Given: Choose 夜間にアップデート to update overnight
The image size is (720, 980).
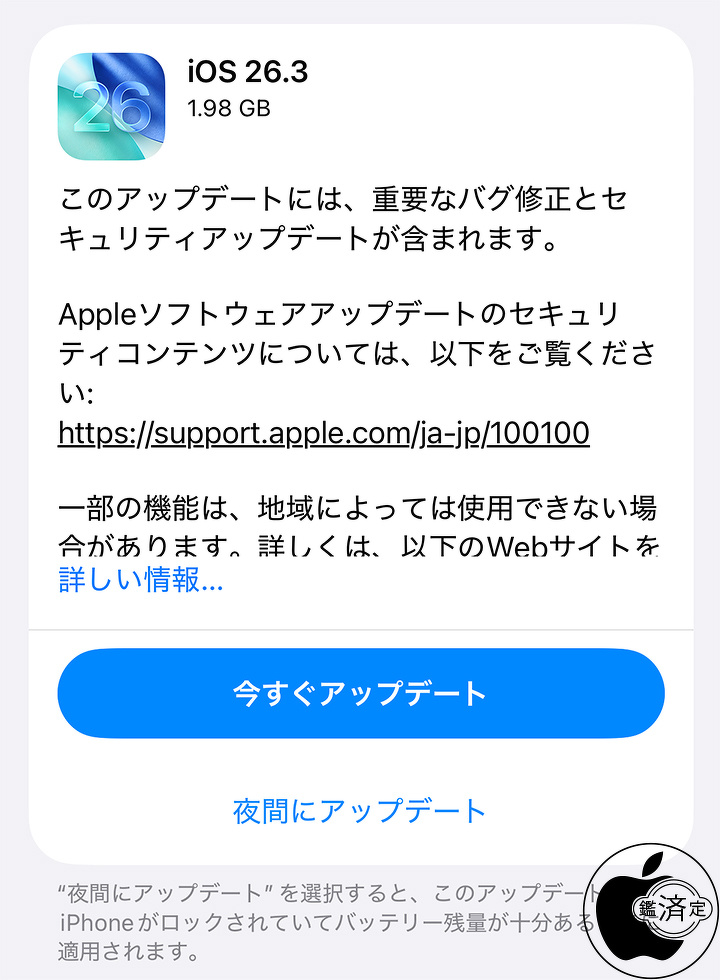Looking at the screenshot, I should coord(360,810).
